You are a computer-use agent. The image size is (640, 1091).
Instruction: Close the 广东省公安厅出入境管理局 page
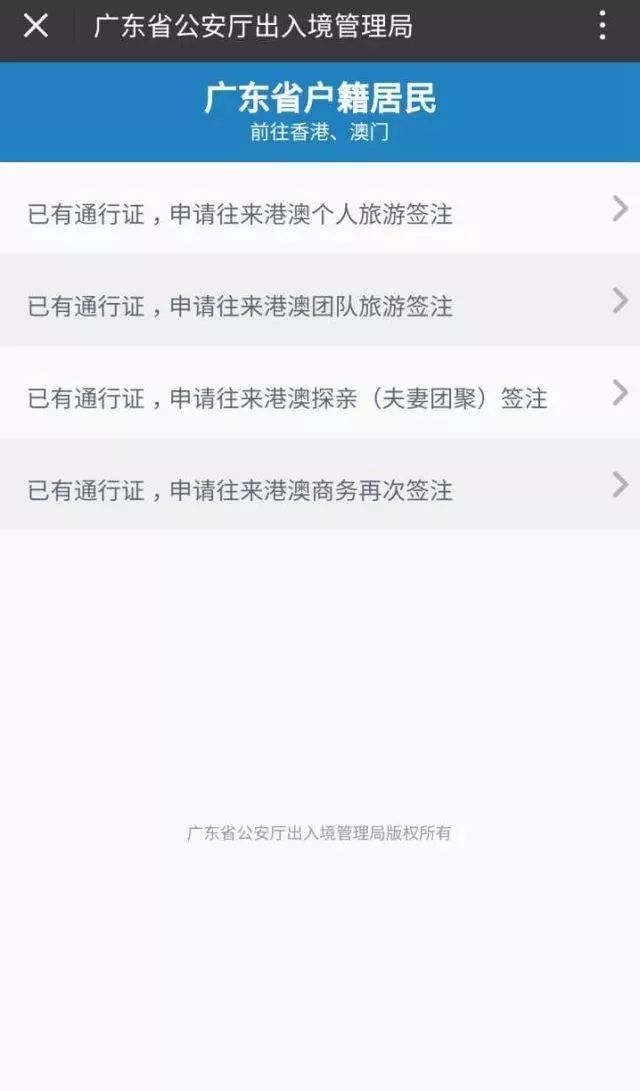[36, 27]
